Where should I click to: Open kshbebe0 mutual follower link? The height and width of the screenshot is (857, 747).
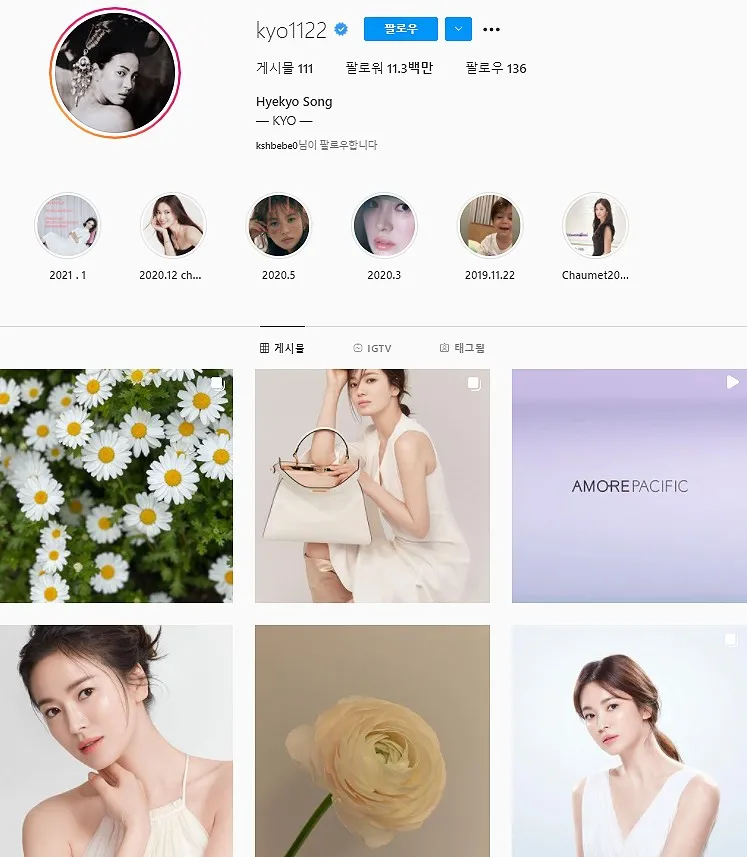tap(277, 145)
